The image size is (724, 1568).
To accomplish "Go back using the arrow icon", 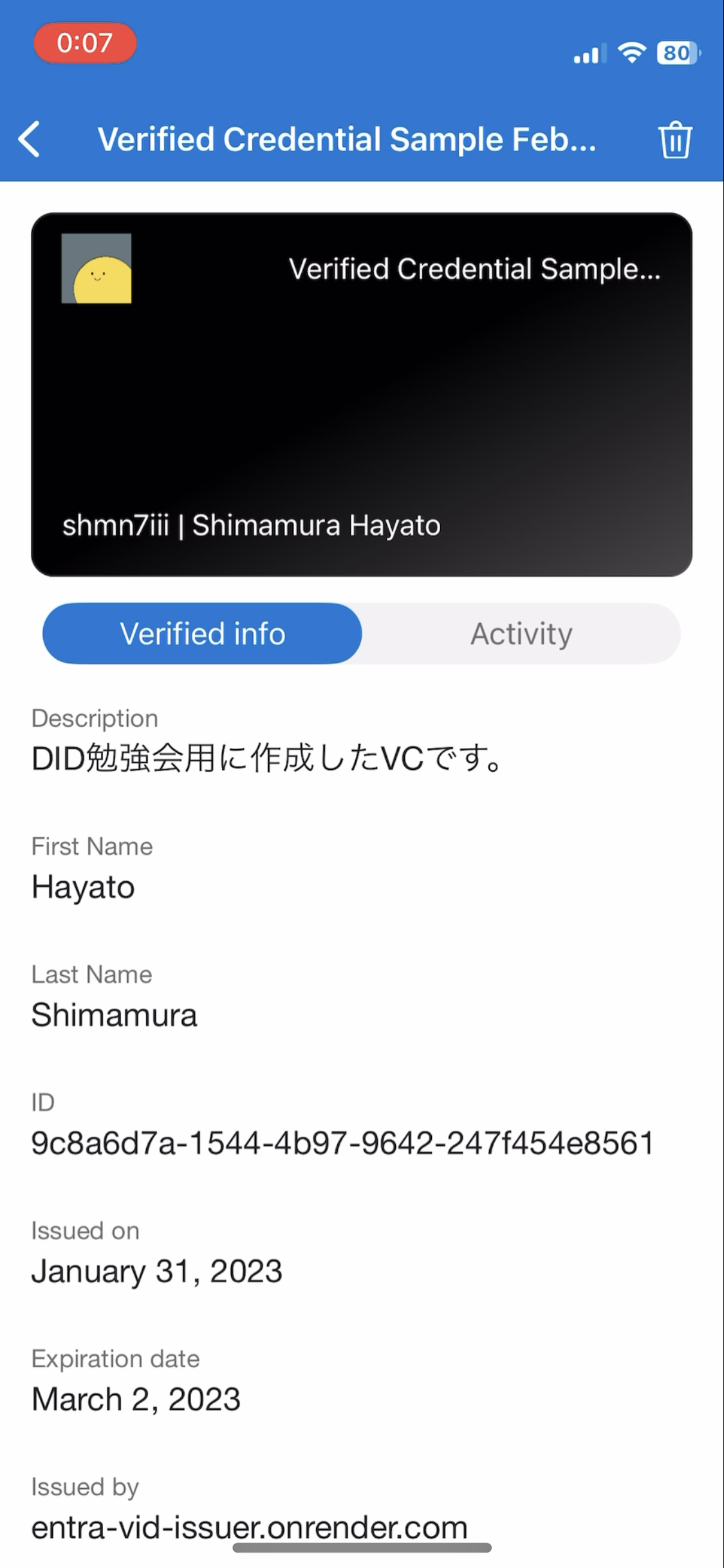I will coord(30,139).
